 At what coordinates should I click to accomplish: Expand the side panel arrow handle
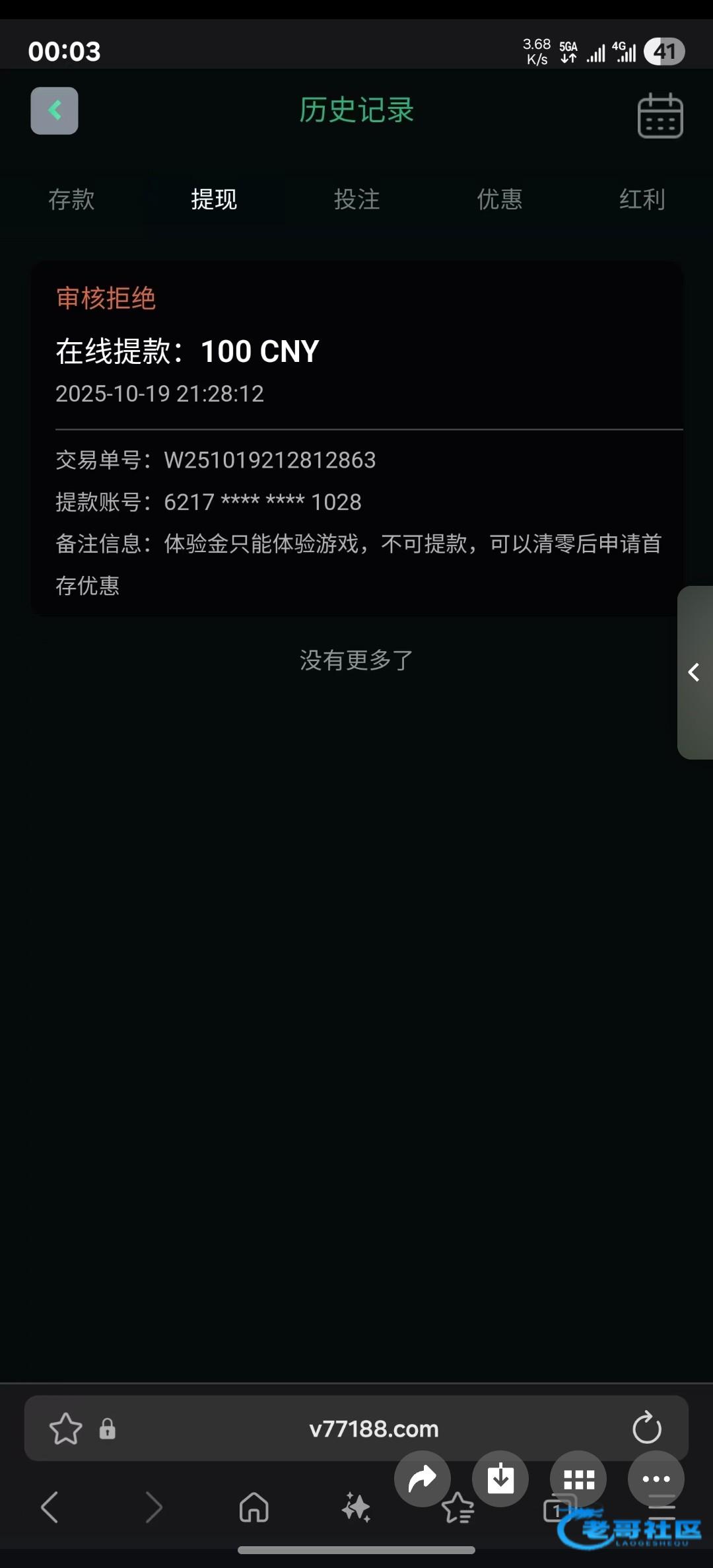point(695,672)
